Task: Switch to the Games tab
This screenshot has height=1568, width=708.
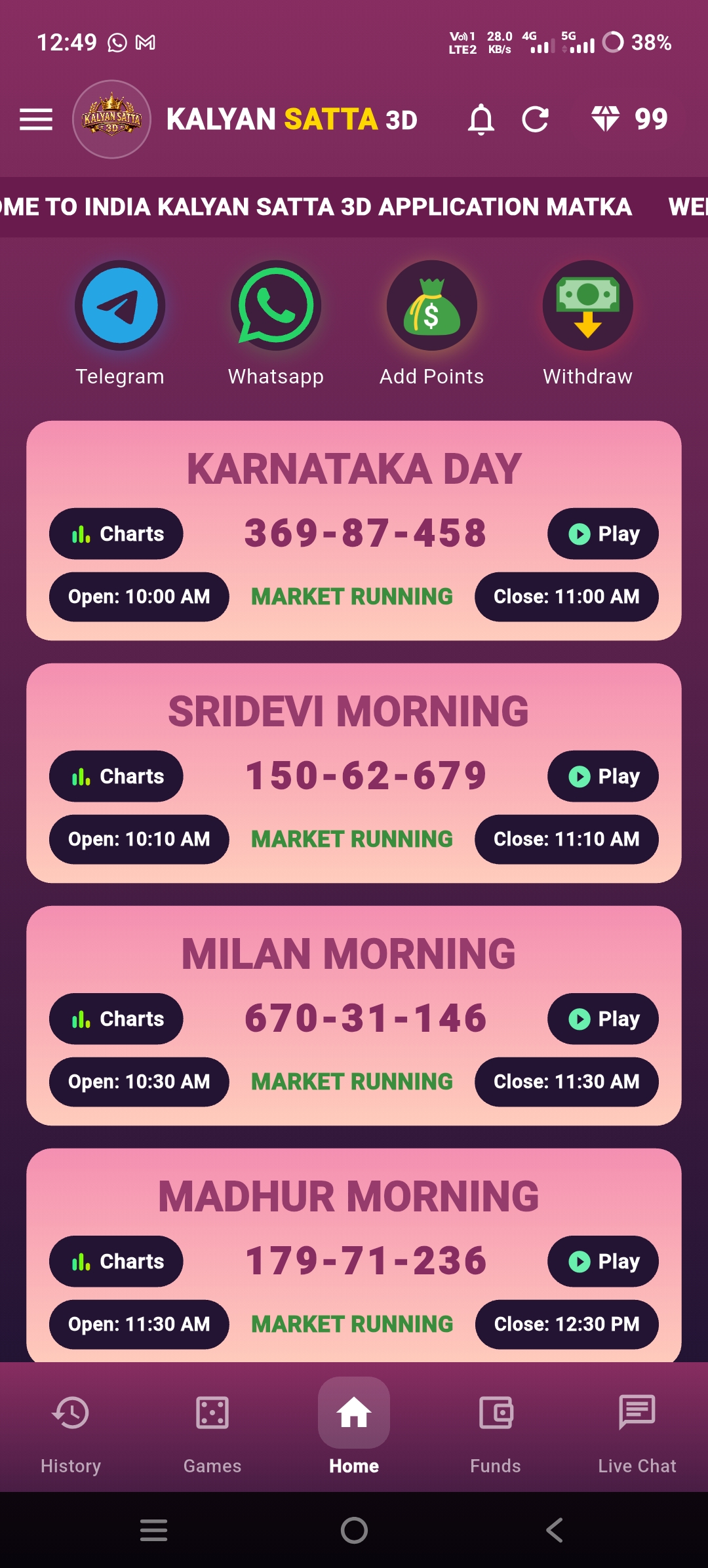Action: [212, 1433]
